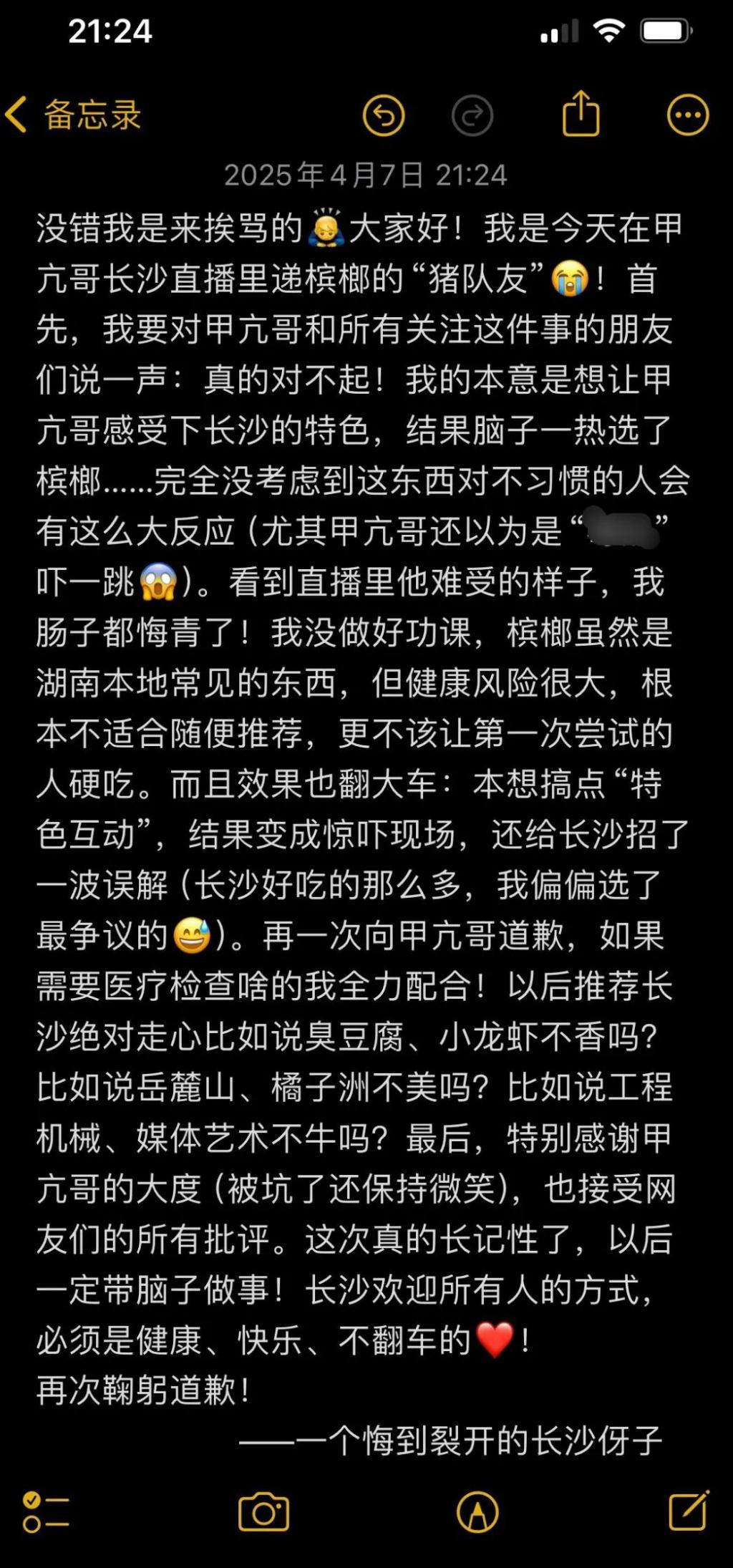Image resolution: width=733 pixels, height=1568 pixels.
Task: Open the camera attachment option
Action: (263, 1511)
